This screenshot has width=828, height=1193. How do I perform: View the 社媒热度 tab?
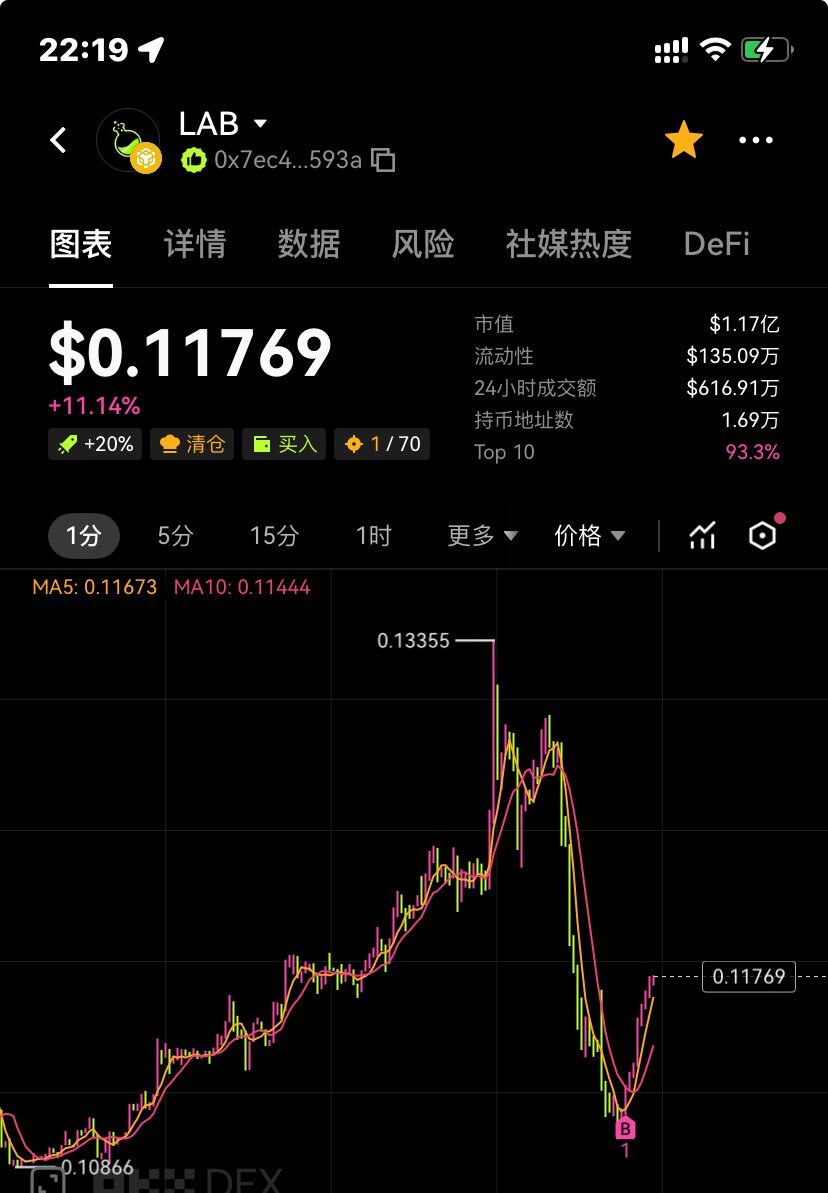point(568,244)
